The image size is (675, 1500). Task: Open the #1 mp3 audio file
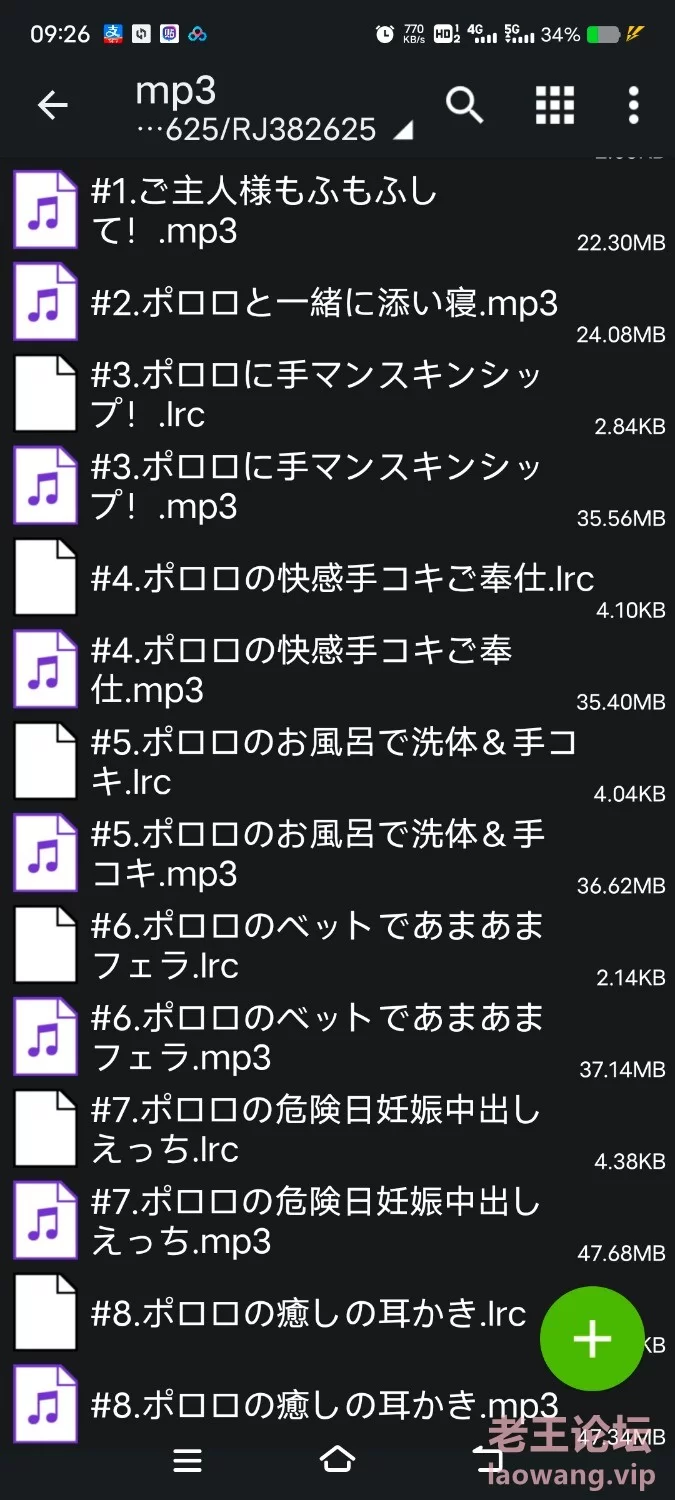337,210
